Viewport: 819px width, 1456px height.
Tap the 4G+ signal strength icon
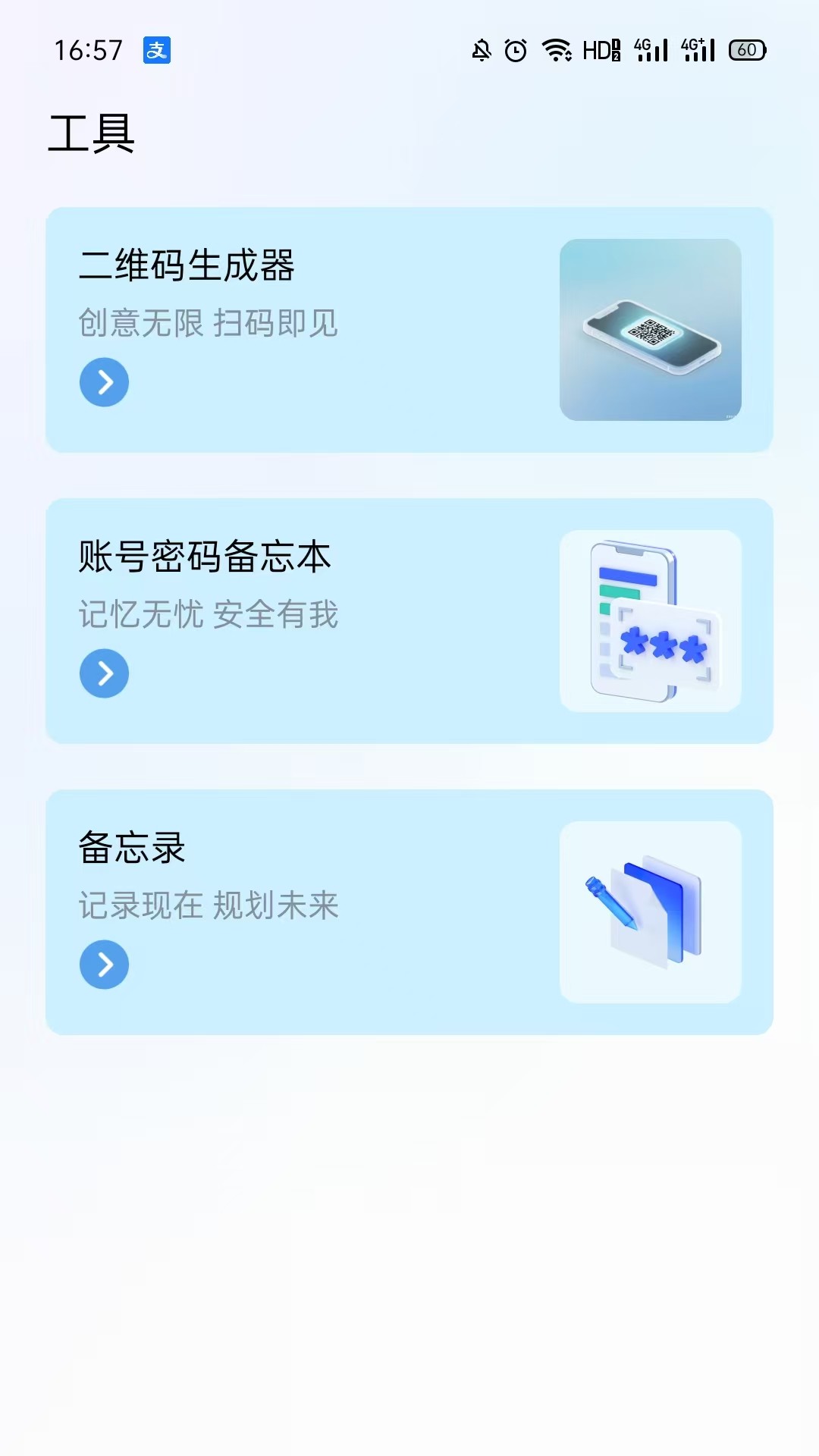[695, 50]
